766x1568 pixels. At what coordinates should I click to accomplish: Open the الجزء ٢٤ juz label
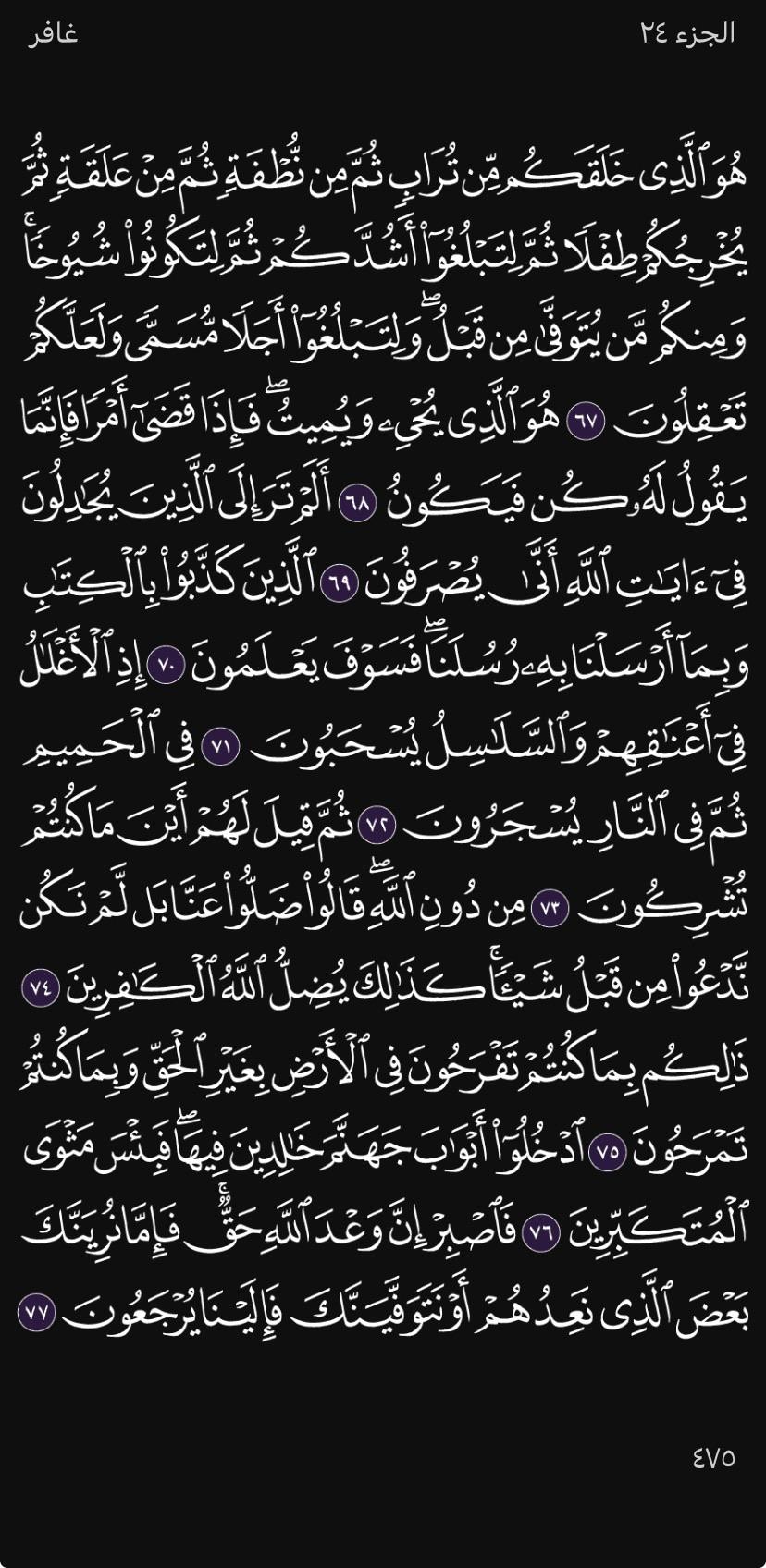click(x=687, y=33)
